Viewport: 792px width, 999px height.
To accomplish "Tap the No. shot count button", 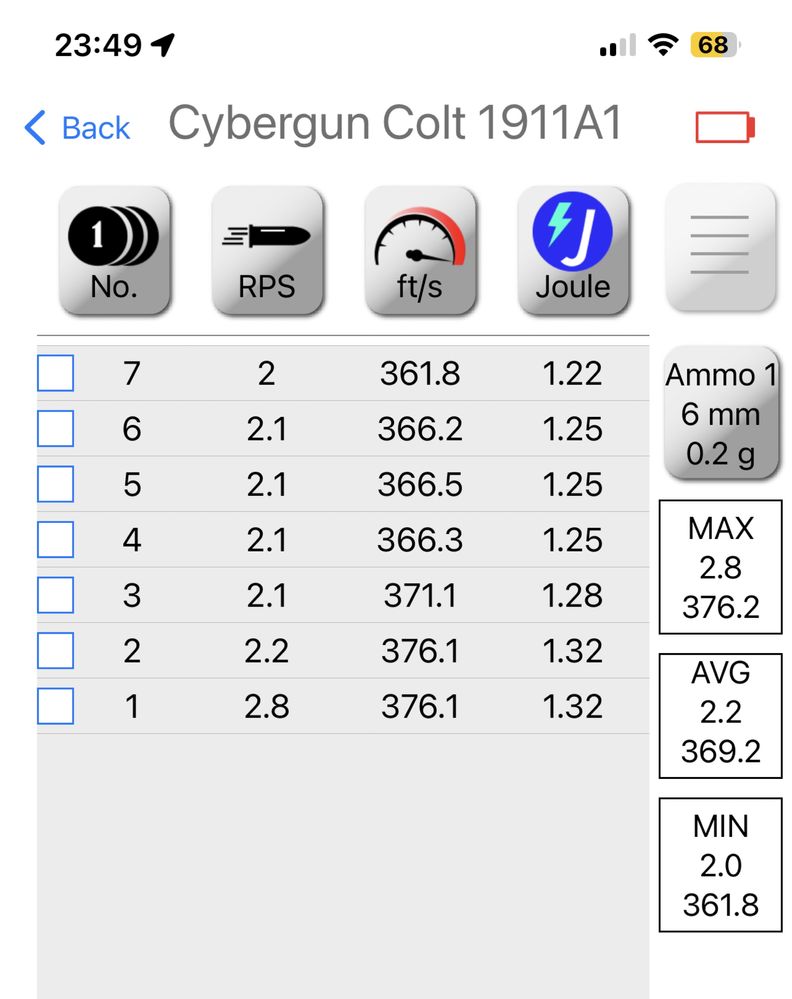I will 115,251.
